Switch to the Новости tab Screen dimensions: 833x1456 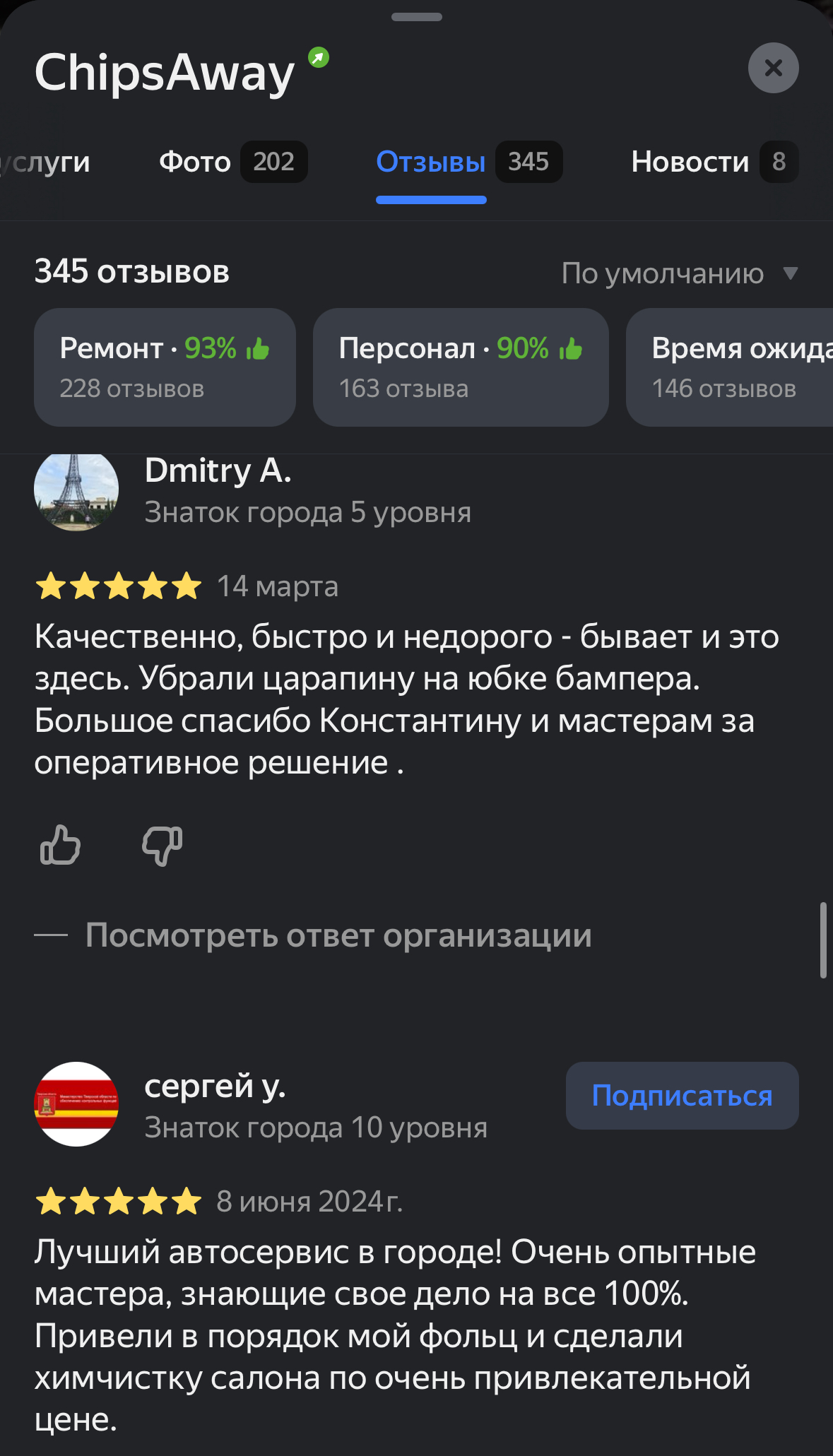tap(714, 162)
